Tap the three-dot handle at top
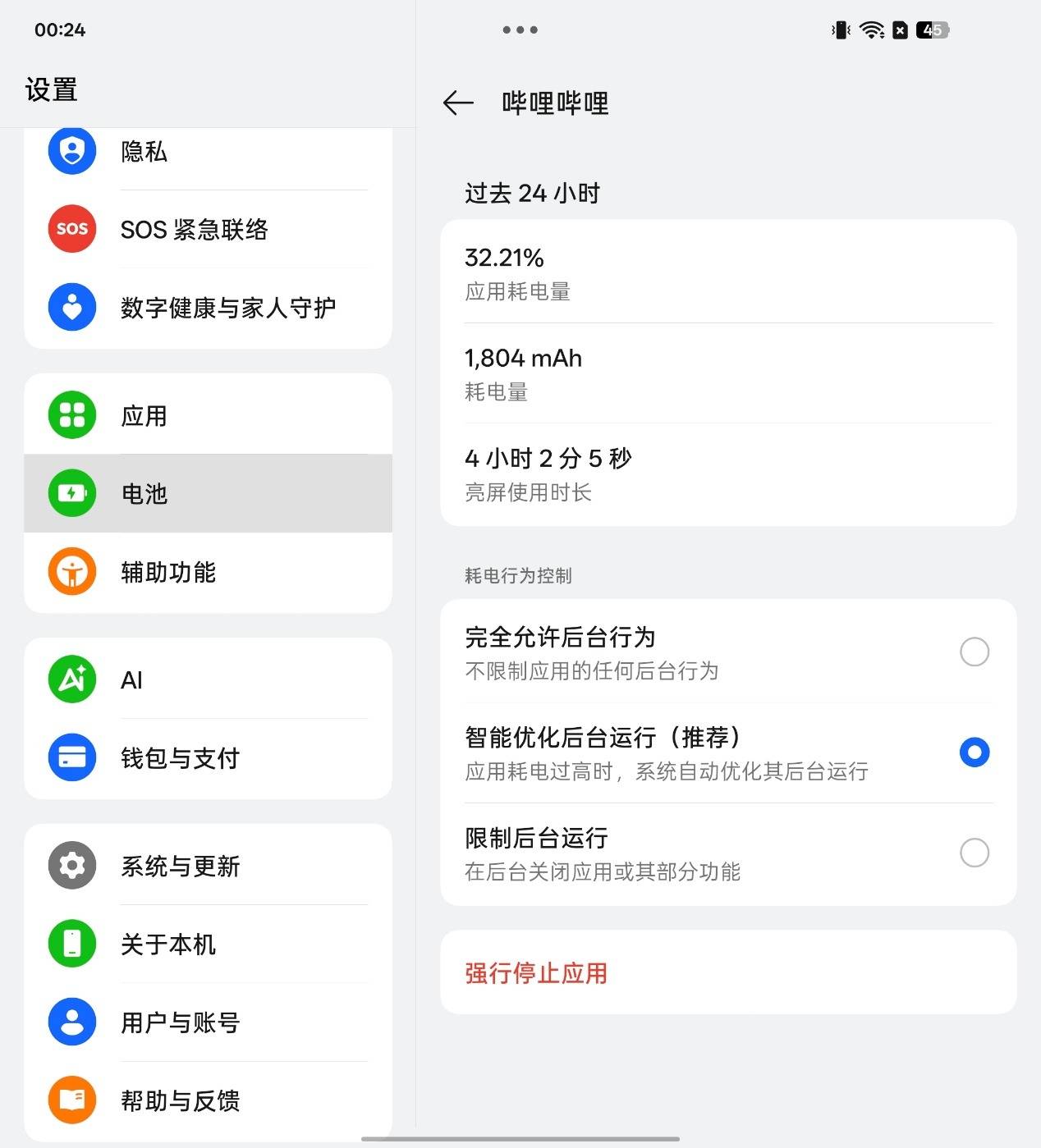The image size is (1041, 1148). tap(520, 30)
